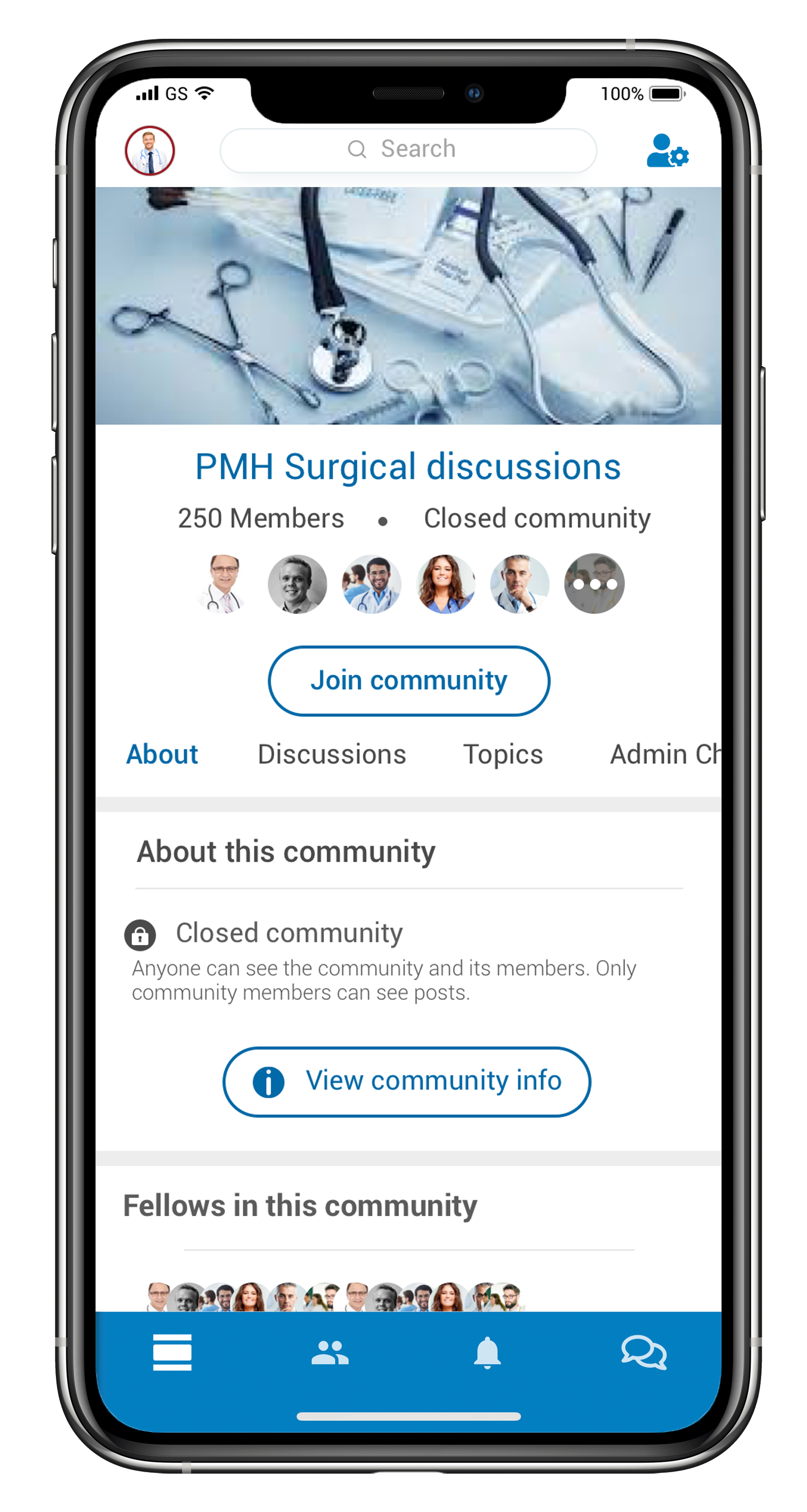Join the PMH Surgical discussions community

(x=409, y=681)
